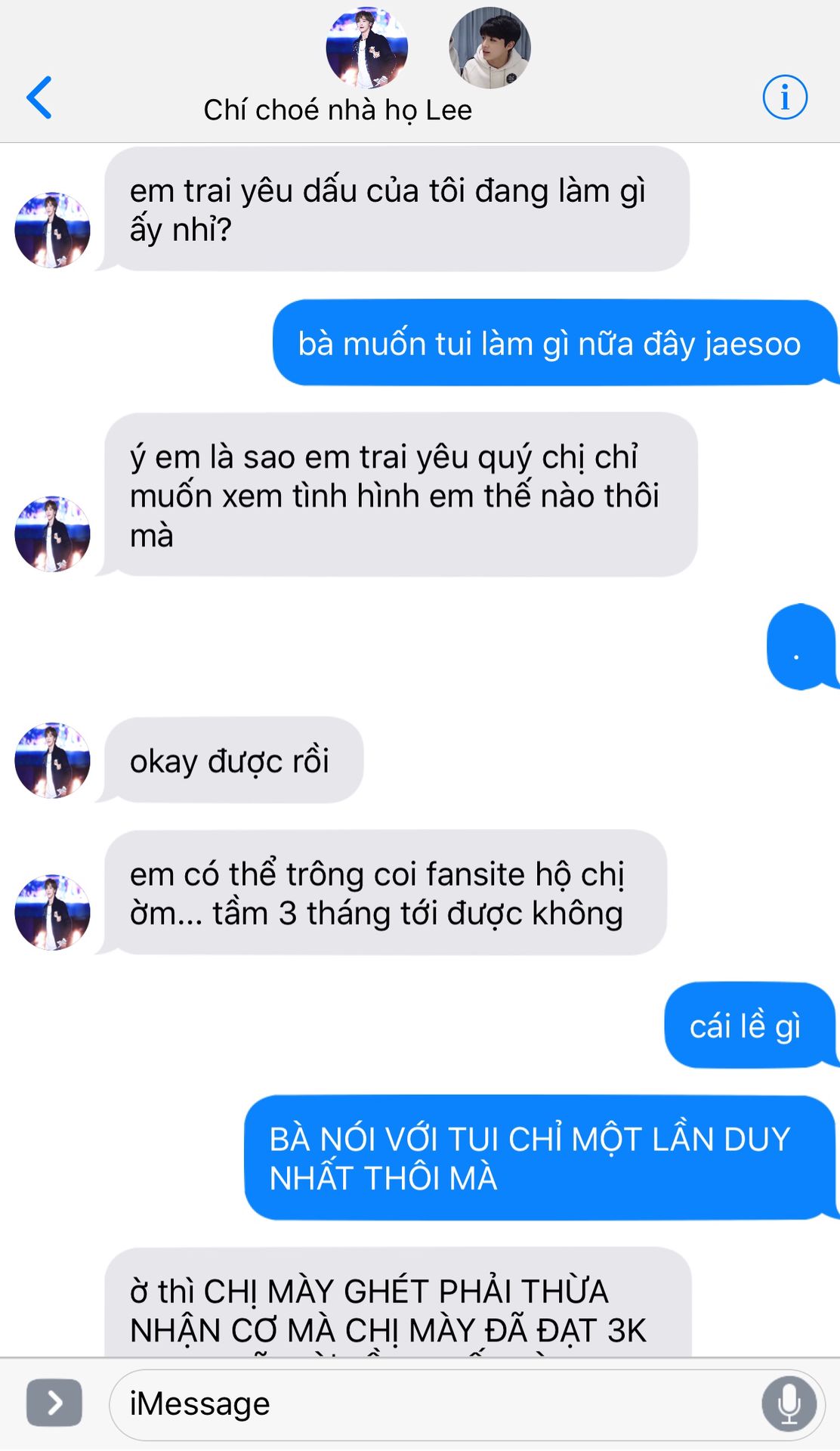Open the group details info button

tap(784, 97)
